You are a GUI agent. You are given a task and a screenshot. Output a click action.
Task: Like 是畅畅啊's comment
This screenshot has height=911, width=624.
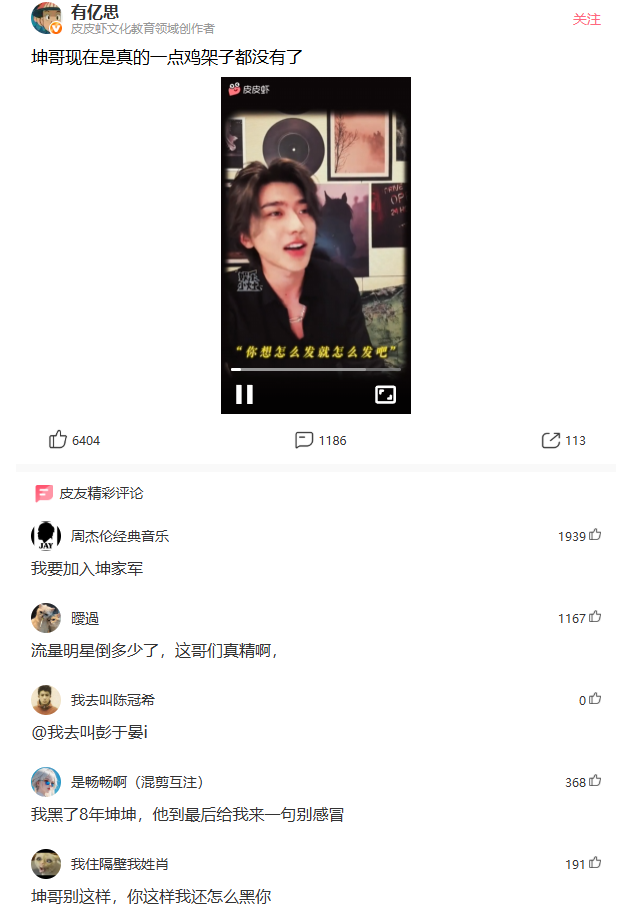(595, 781)
